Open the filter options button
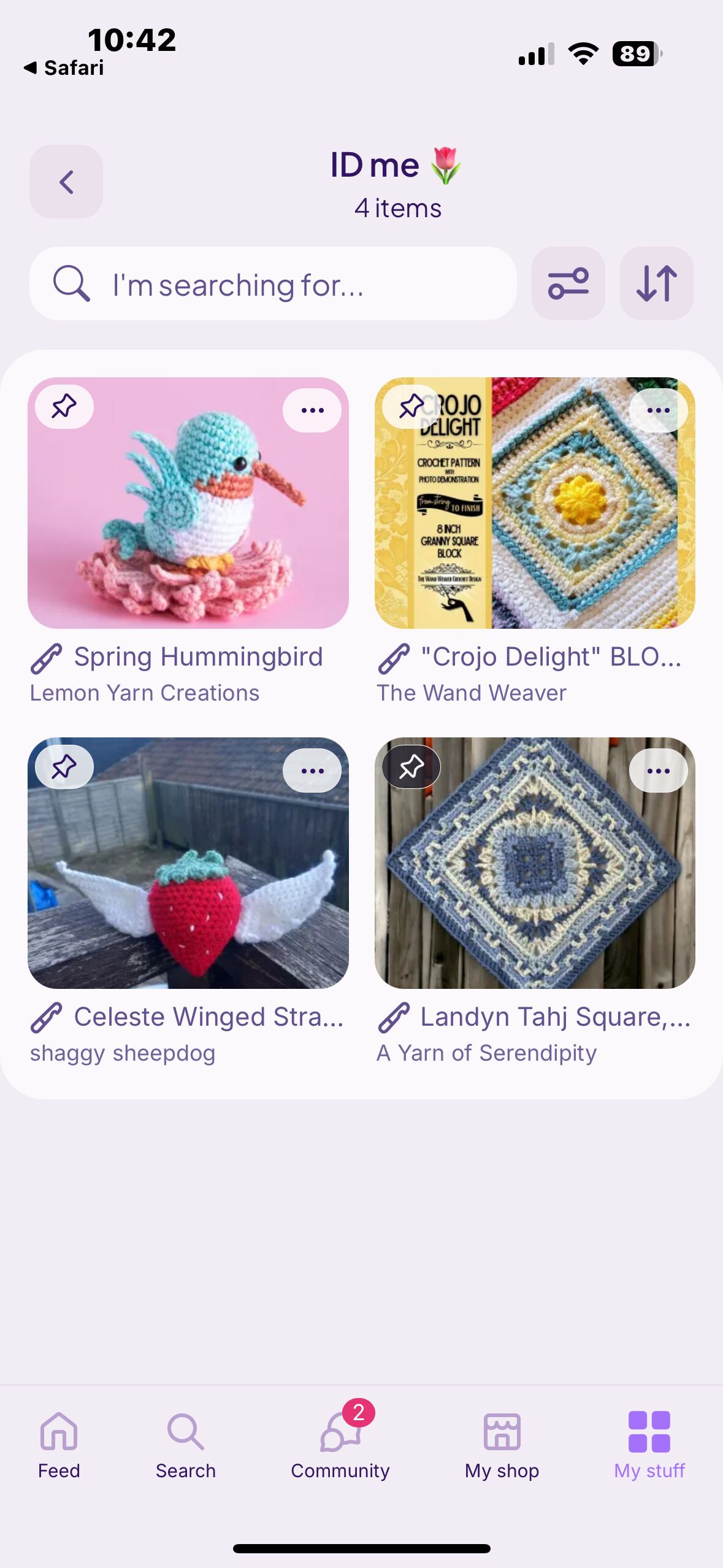Image resolution: width=723 pixels, height=1568 pixels. pos(568,283)
